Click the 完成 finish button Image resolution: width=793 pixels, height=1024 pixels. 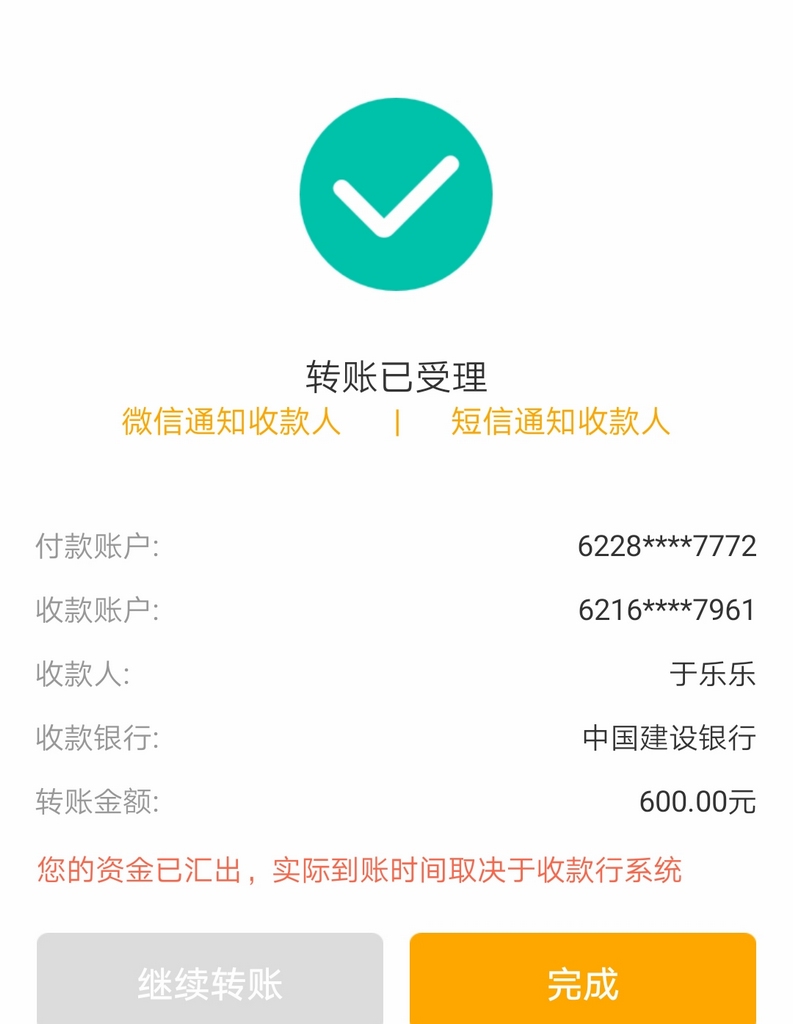coord(583,983)
